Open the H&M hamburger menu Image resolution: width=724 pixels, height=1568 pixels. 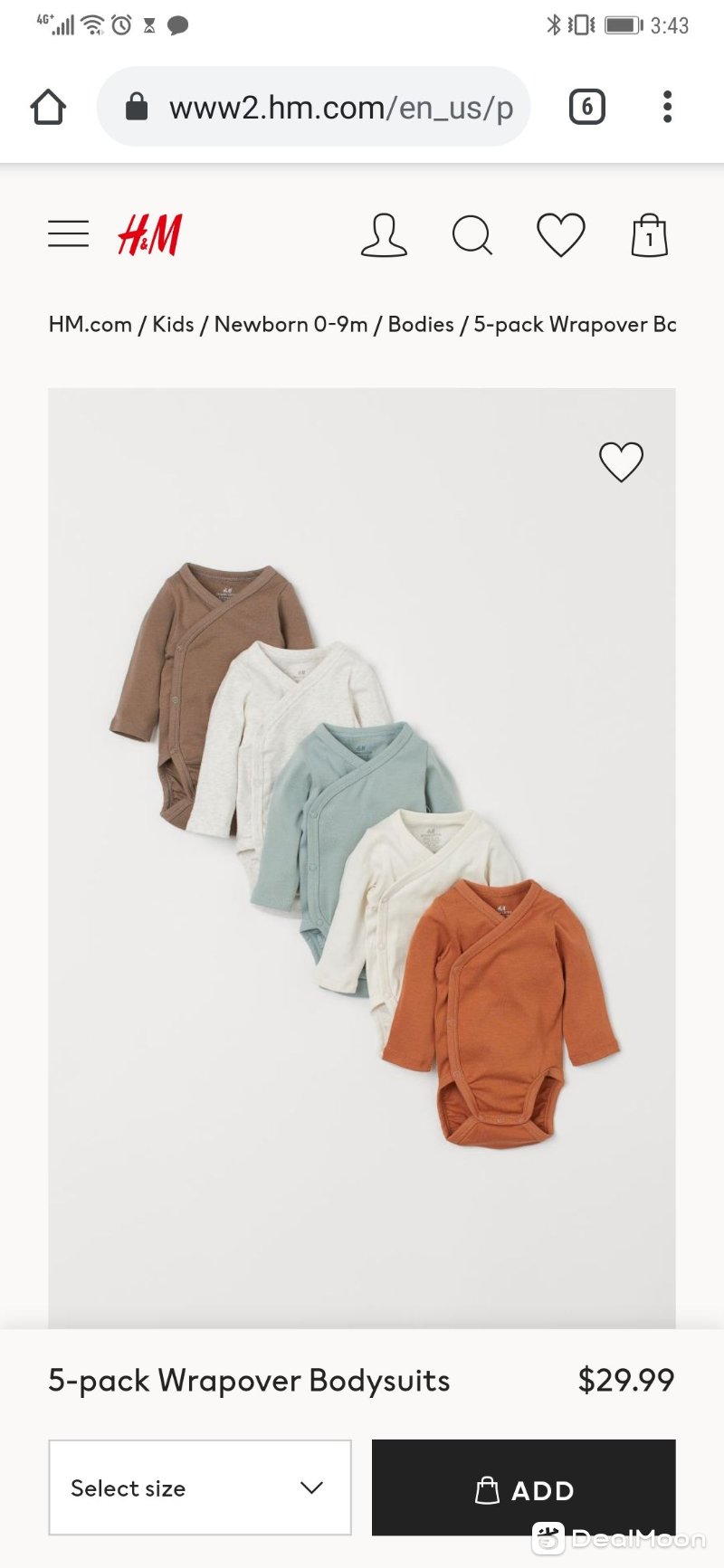pyautogui.click(x=69, y=234)
